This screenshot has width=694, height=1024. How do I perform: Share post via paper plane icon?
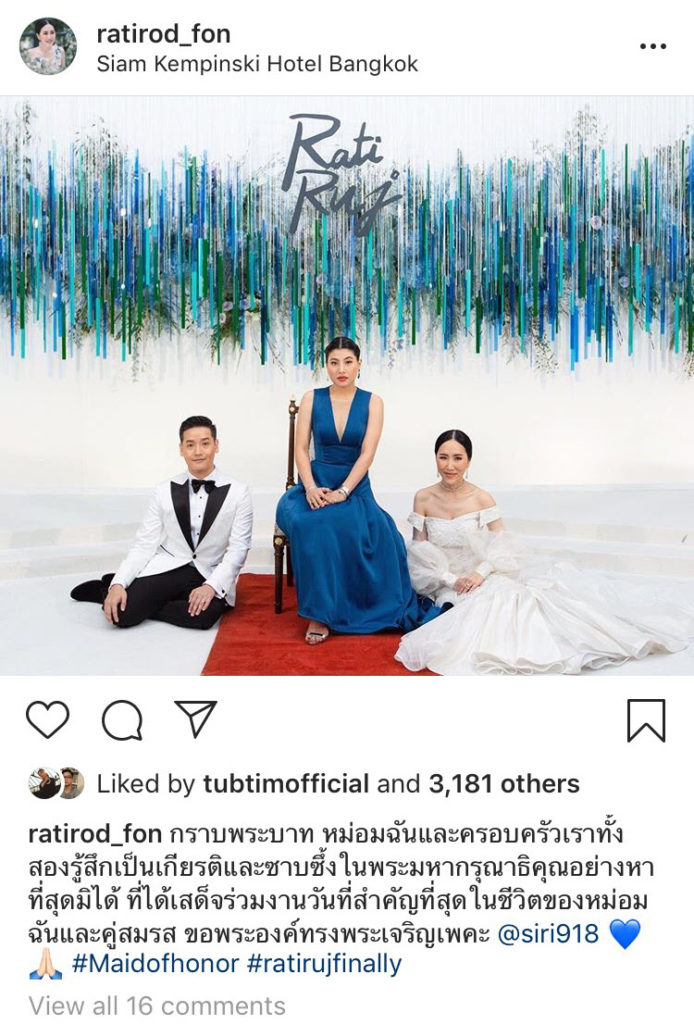coord(196,720)
